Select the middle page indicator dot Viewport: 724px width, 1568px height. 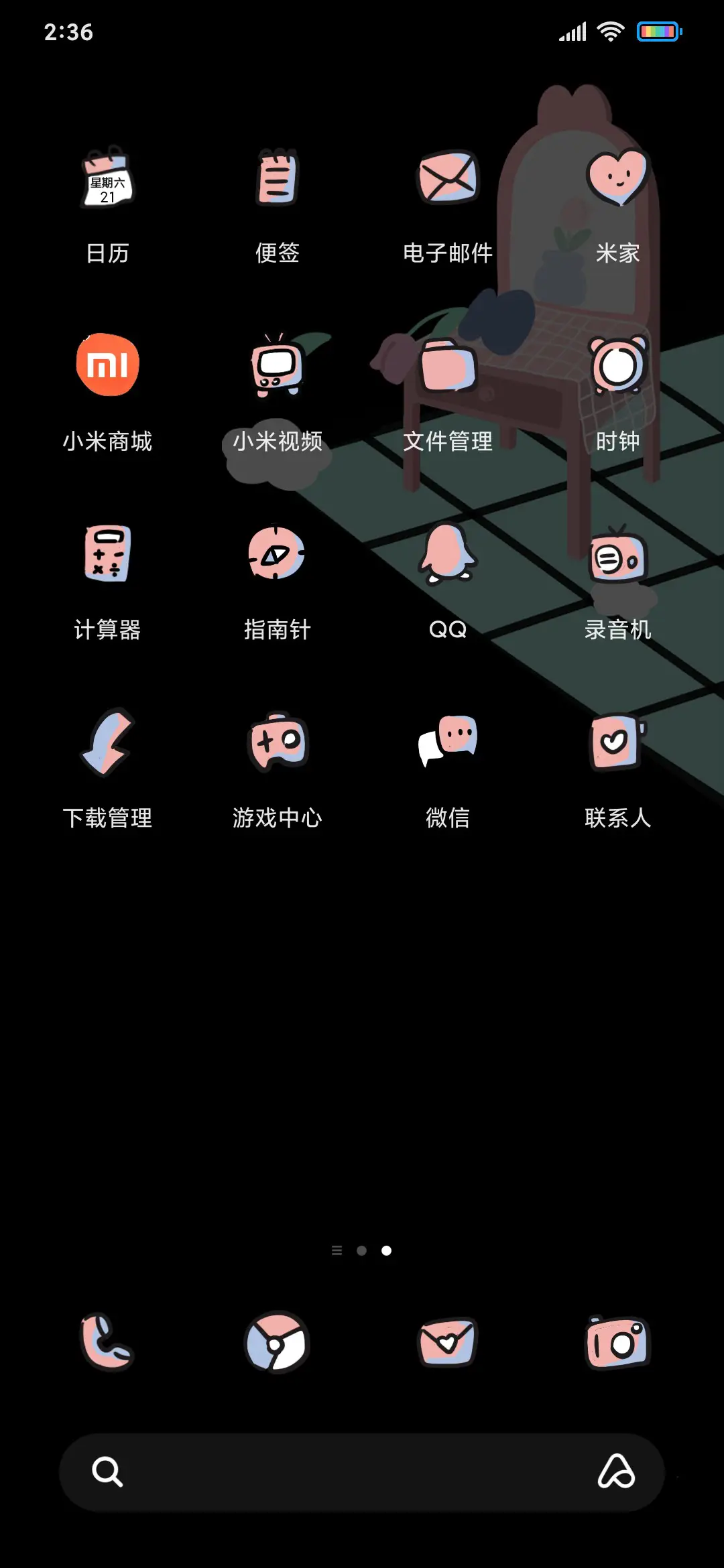coord(362,1249)
